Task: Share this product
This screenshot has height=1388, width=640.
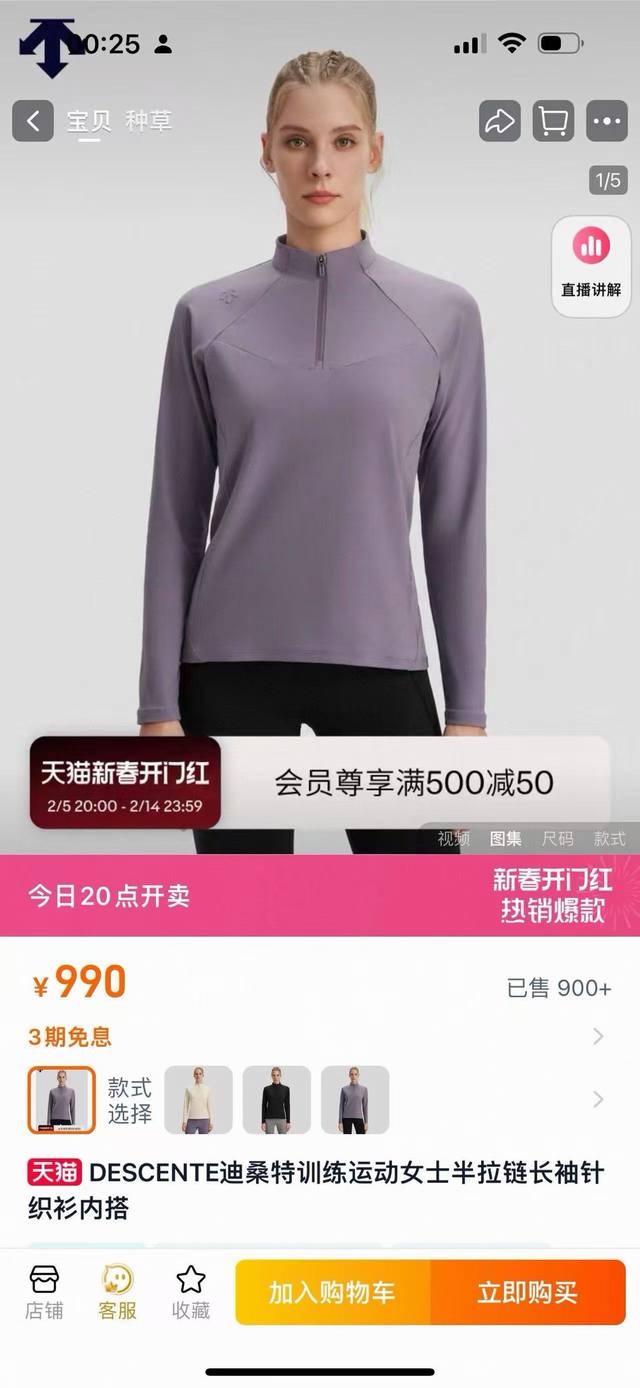Action: (499, 121)
